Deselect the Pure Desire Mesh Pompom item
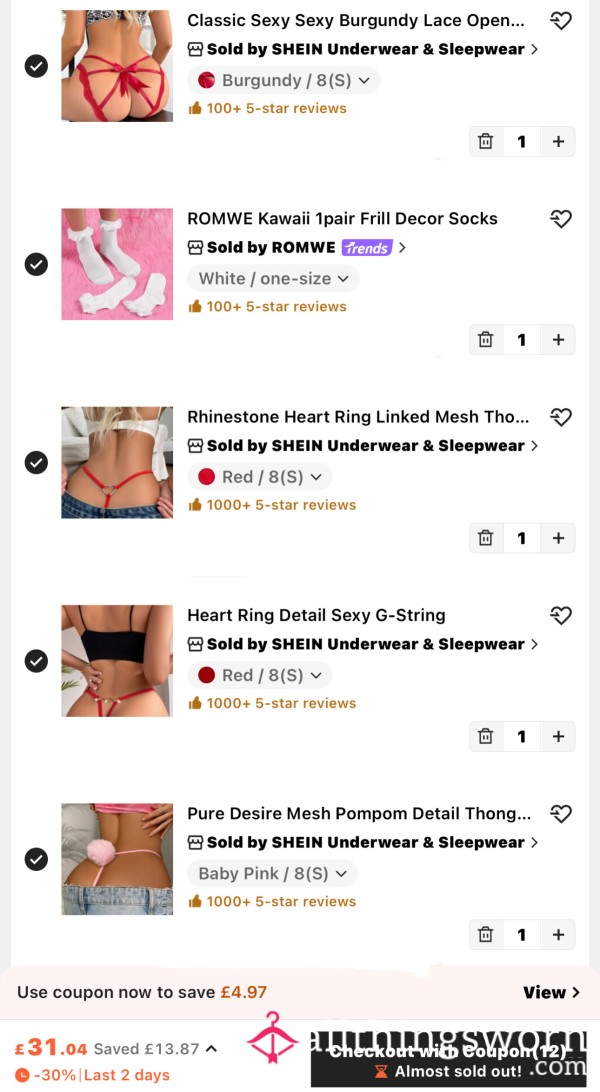Screen dimensions: 600x1092 (x=36, y=859)
